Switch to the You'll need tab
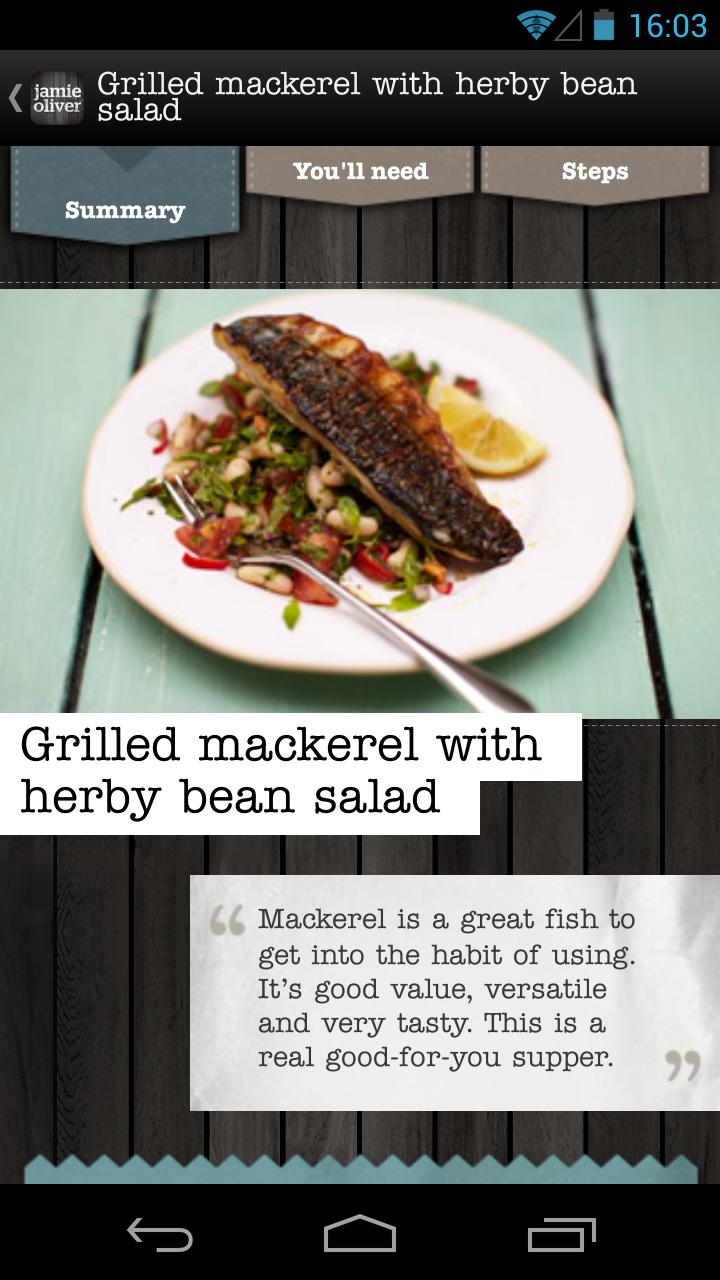Image resolution: width=720 pixels, height=1280 pixels. coord(360,172)
